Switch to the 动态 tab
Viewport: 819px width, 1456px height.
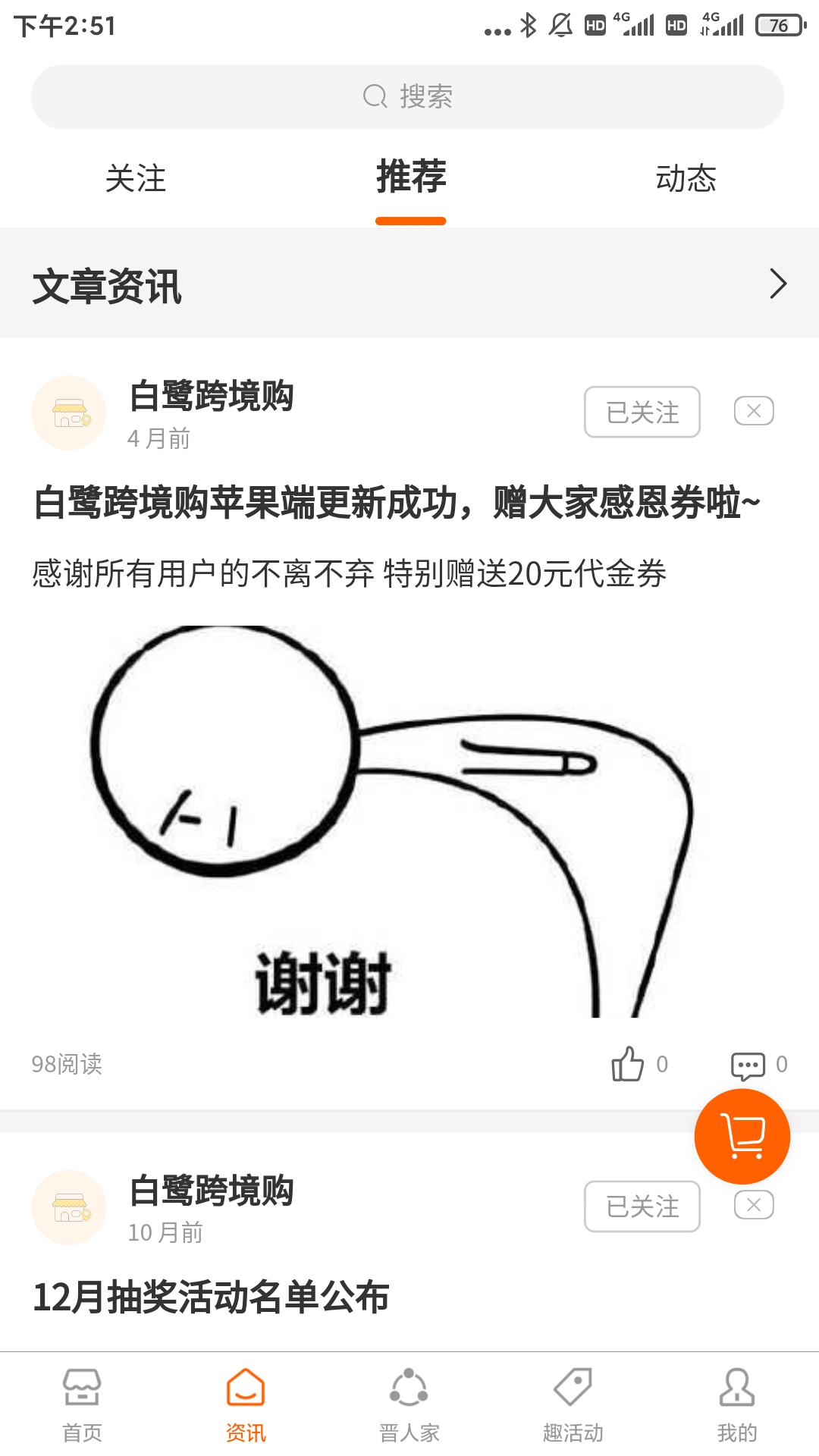click(x=685, y=179)
